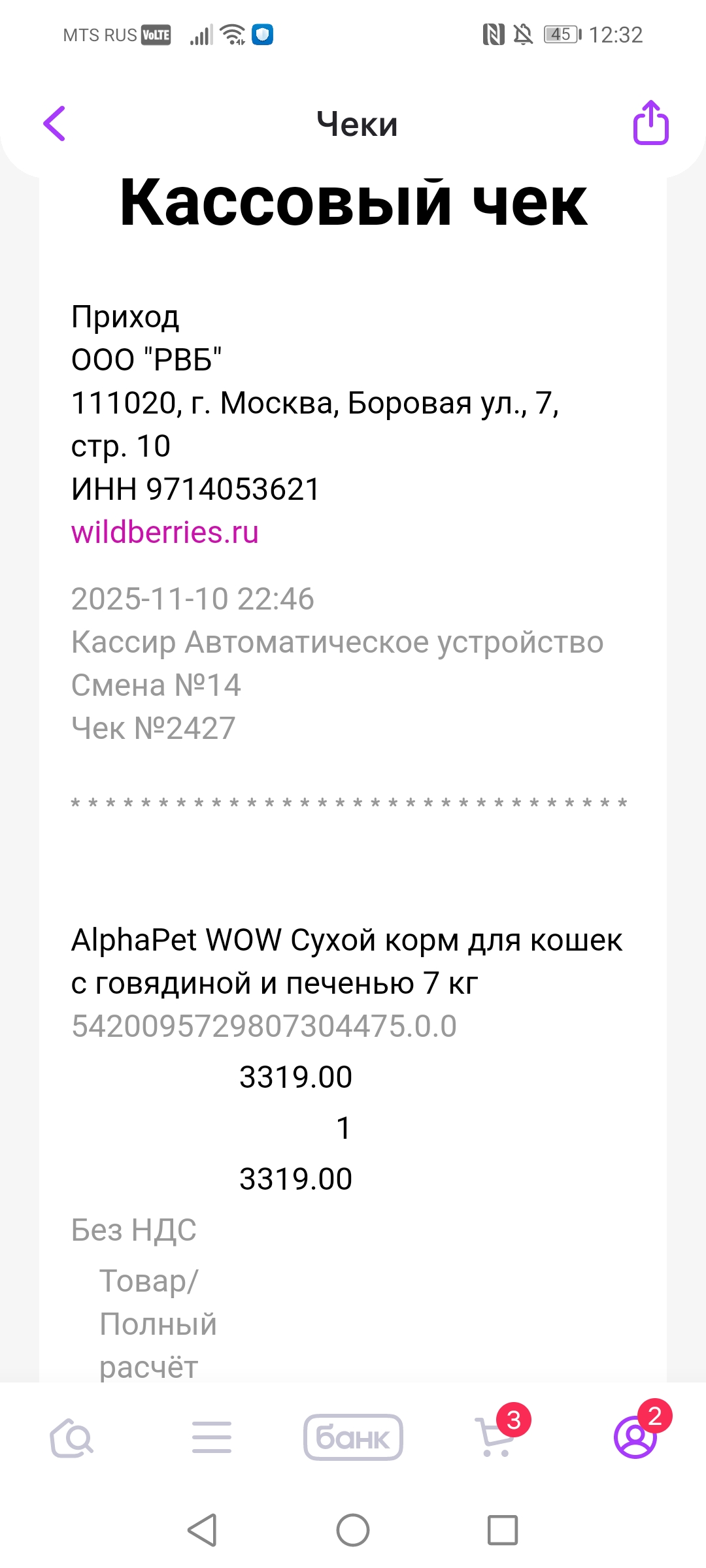Open the catalog menu tab
Image resolution: width=706 pixels, height=1568 pixels.
212,1438
